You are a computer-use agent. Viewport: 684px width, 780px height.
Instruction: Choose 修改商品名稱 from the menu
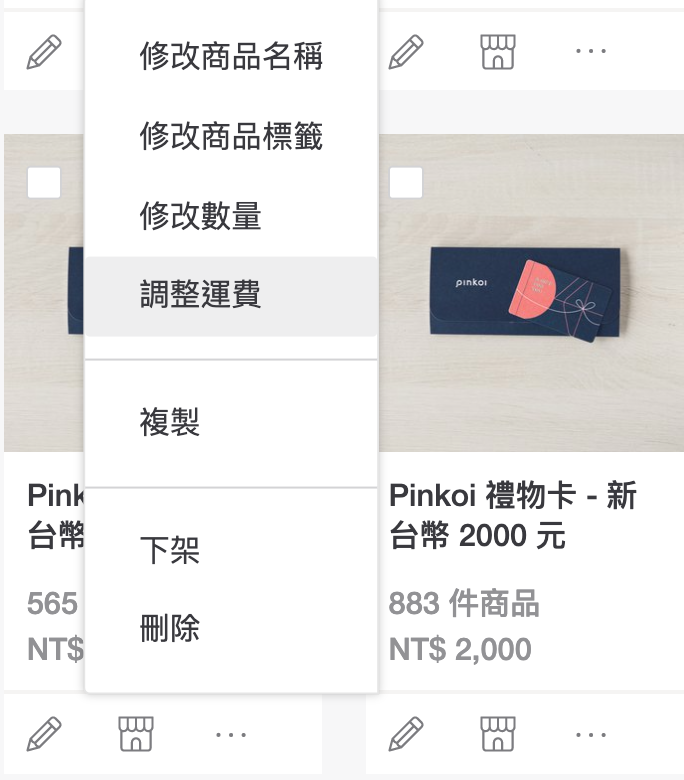click(231, 57)
